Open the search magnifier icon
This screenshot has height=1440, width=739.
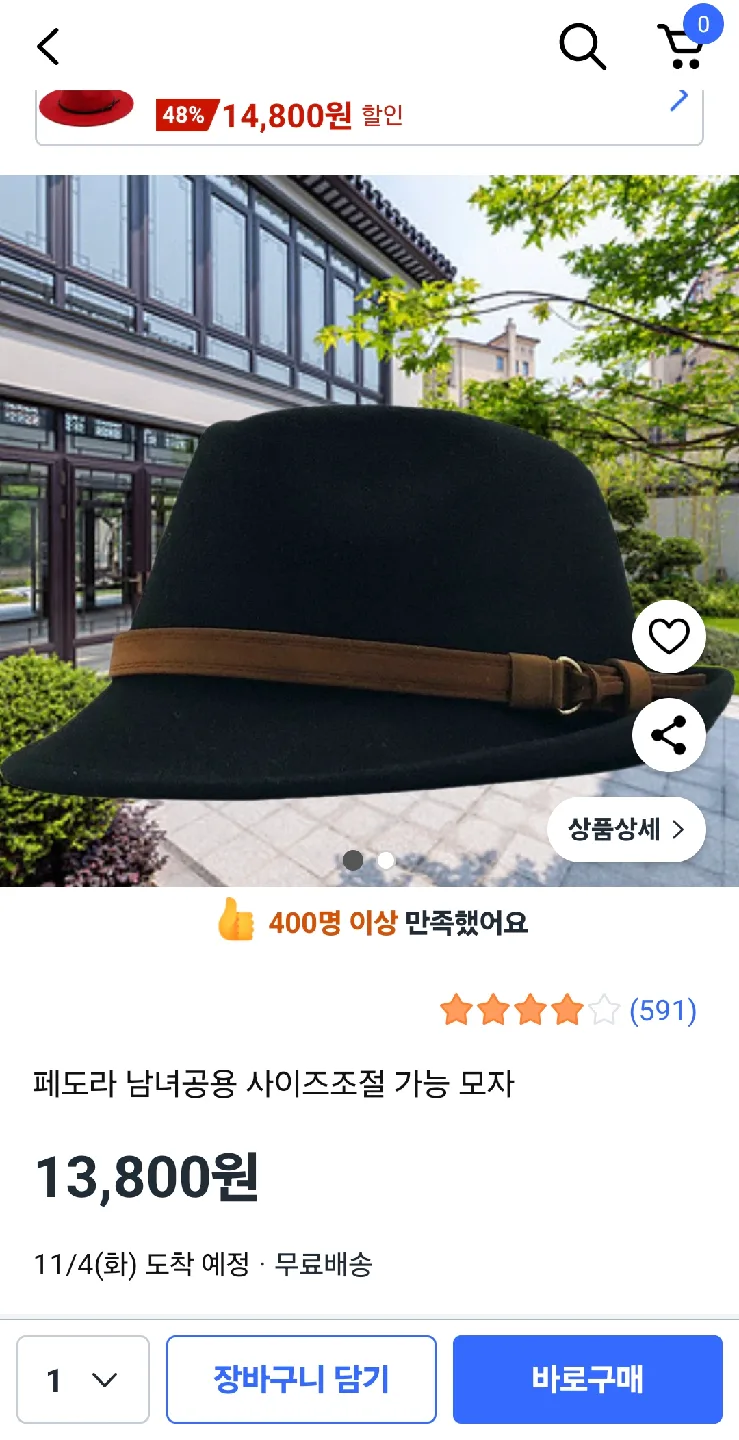tap(582, 47)
